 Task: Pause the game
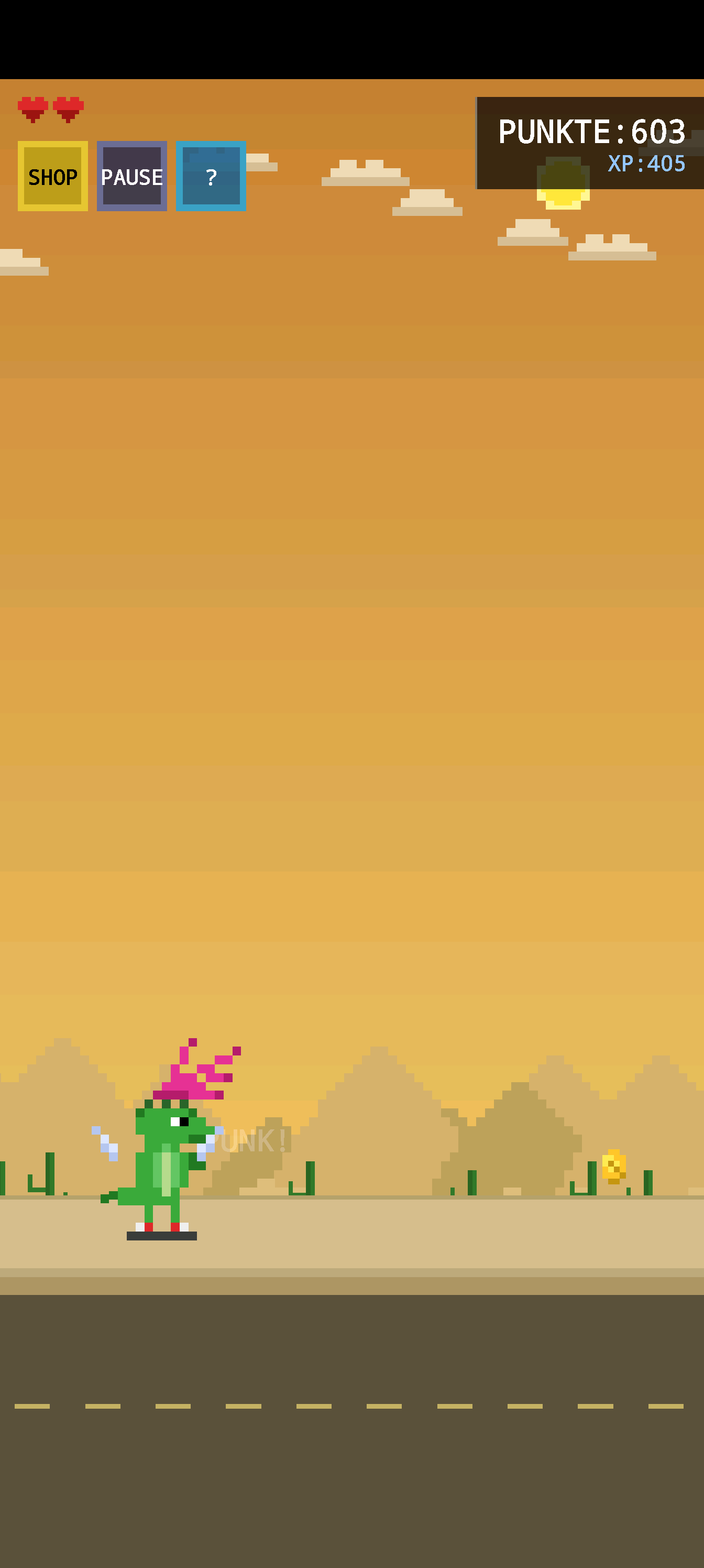(131, 177)
